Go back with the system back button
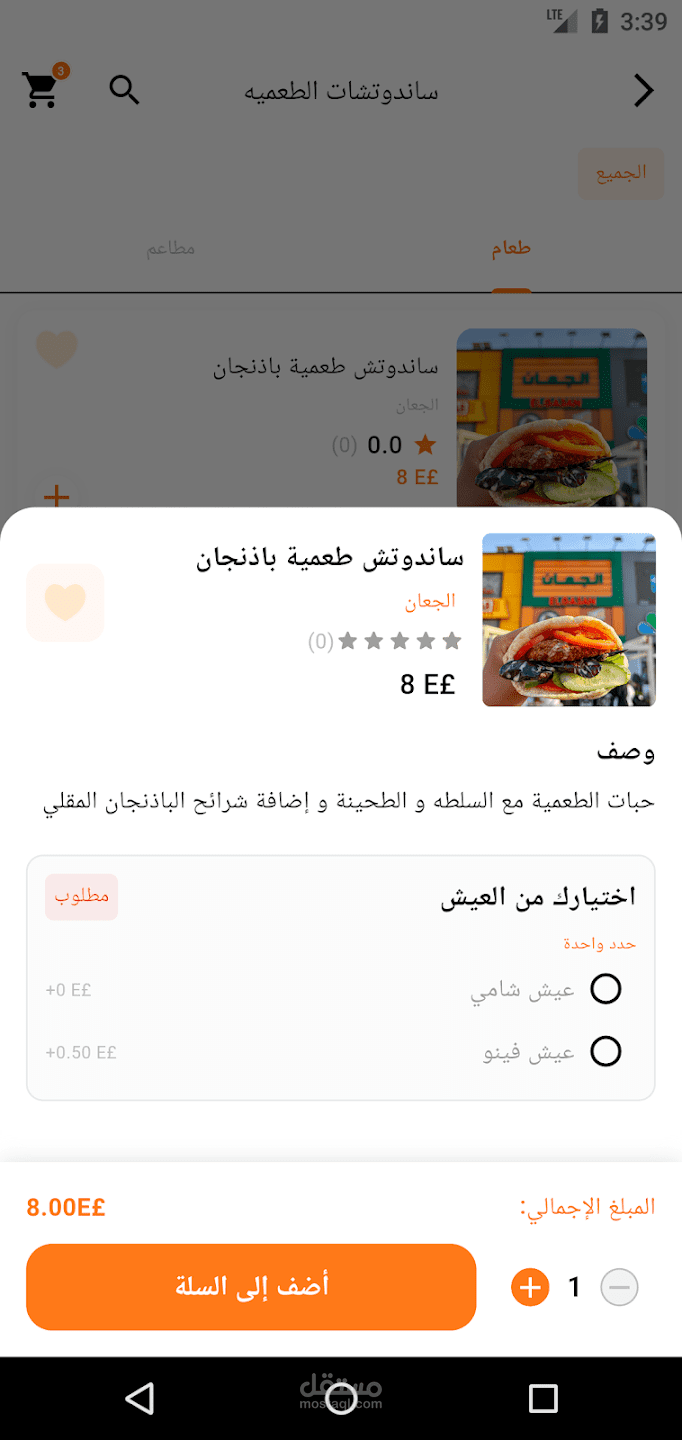The image size is (682, 1440). pos(140,1398)
